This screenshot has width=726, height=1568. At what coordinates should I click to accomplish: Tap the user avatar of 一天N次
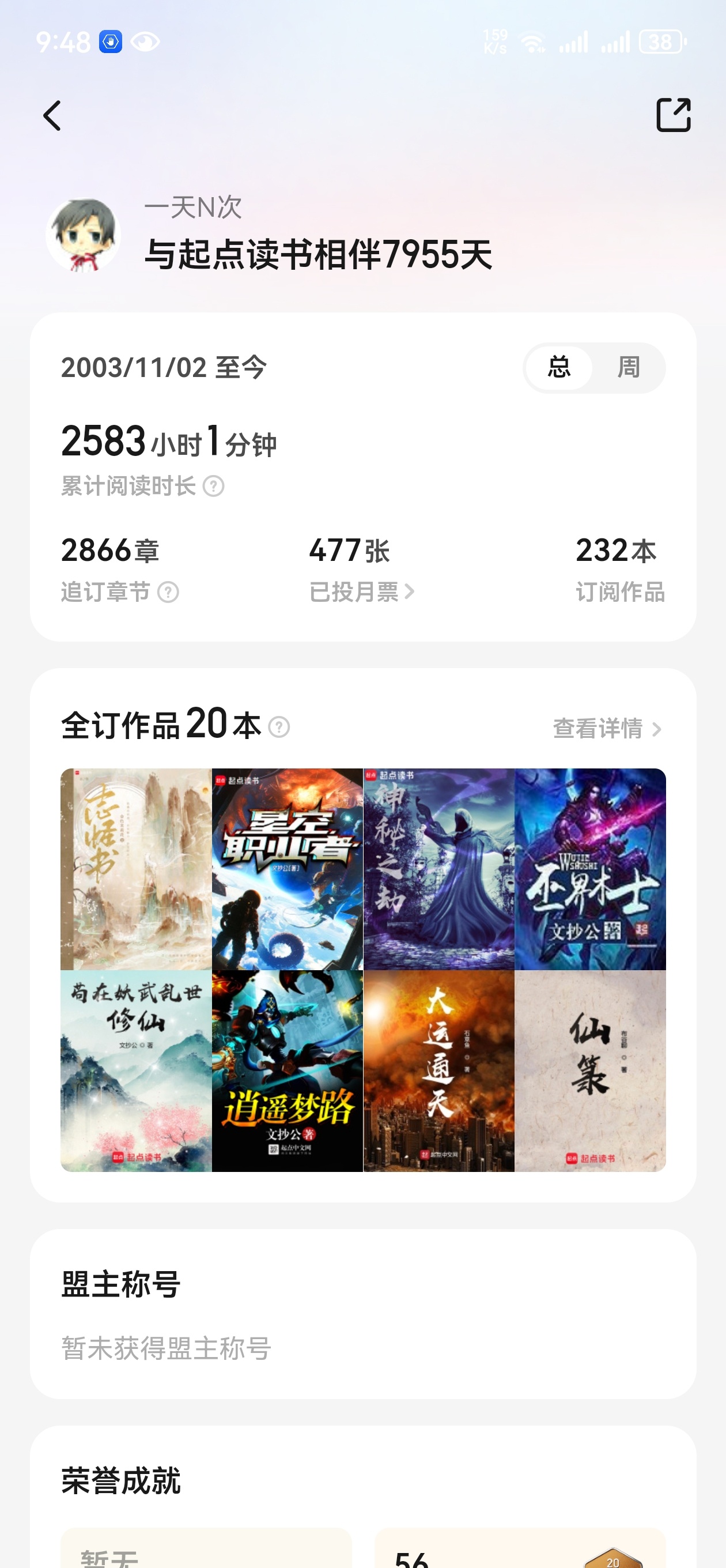[84, 235]
